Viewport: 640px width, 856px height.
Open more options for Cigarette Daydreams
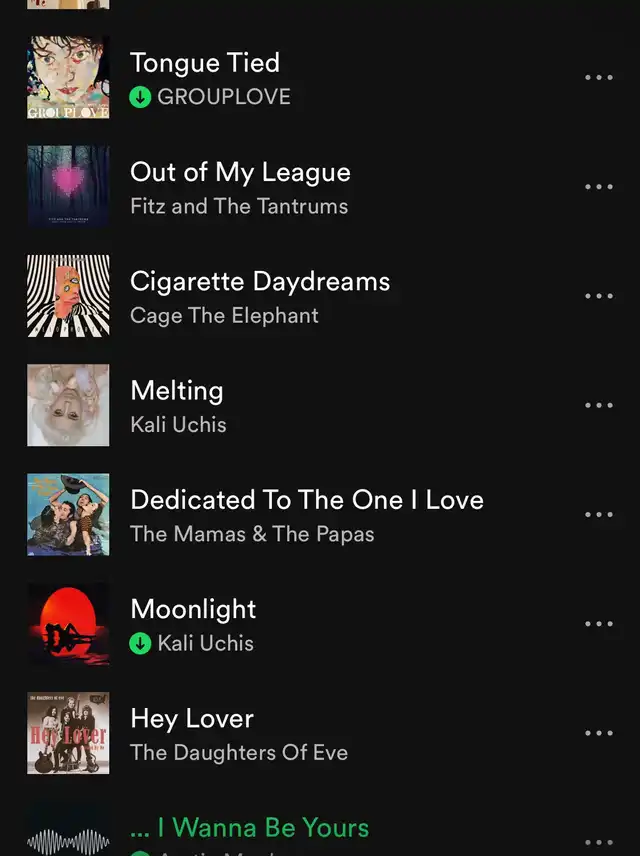coord(598,296)
